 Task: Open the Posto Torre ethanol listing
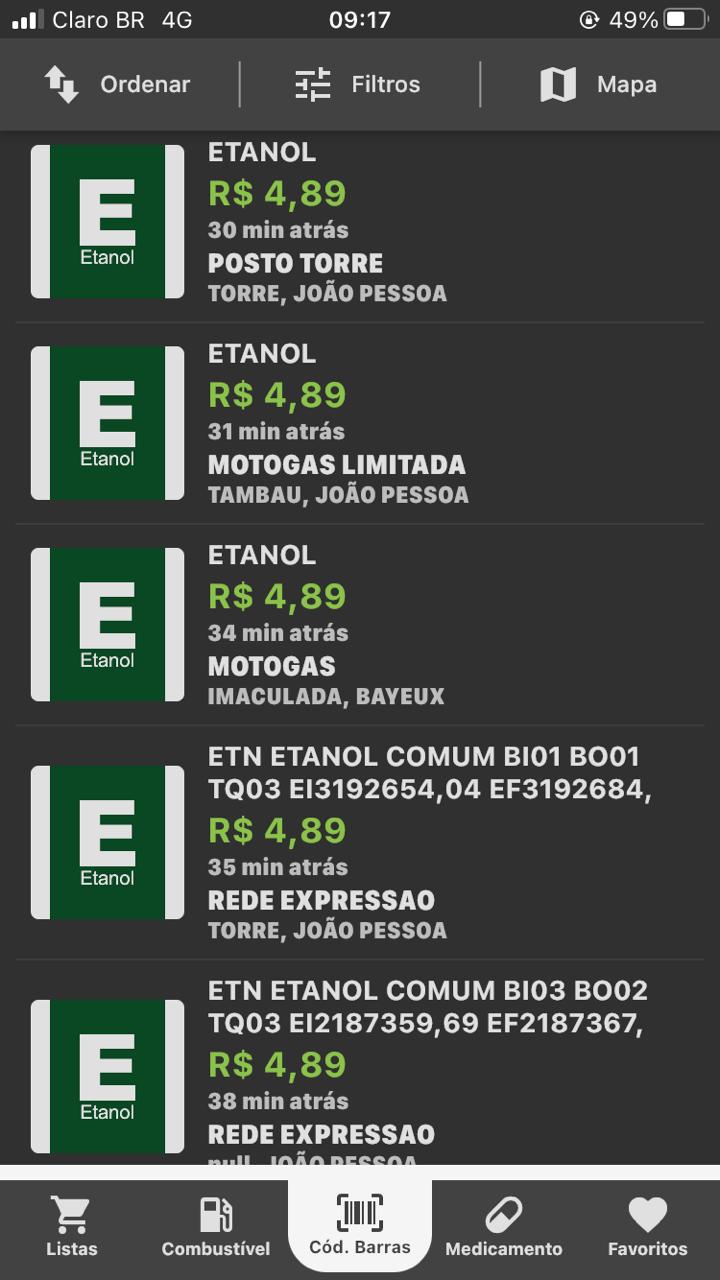pos(360,222)
